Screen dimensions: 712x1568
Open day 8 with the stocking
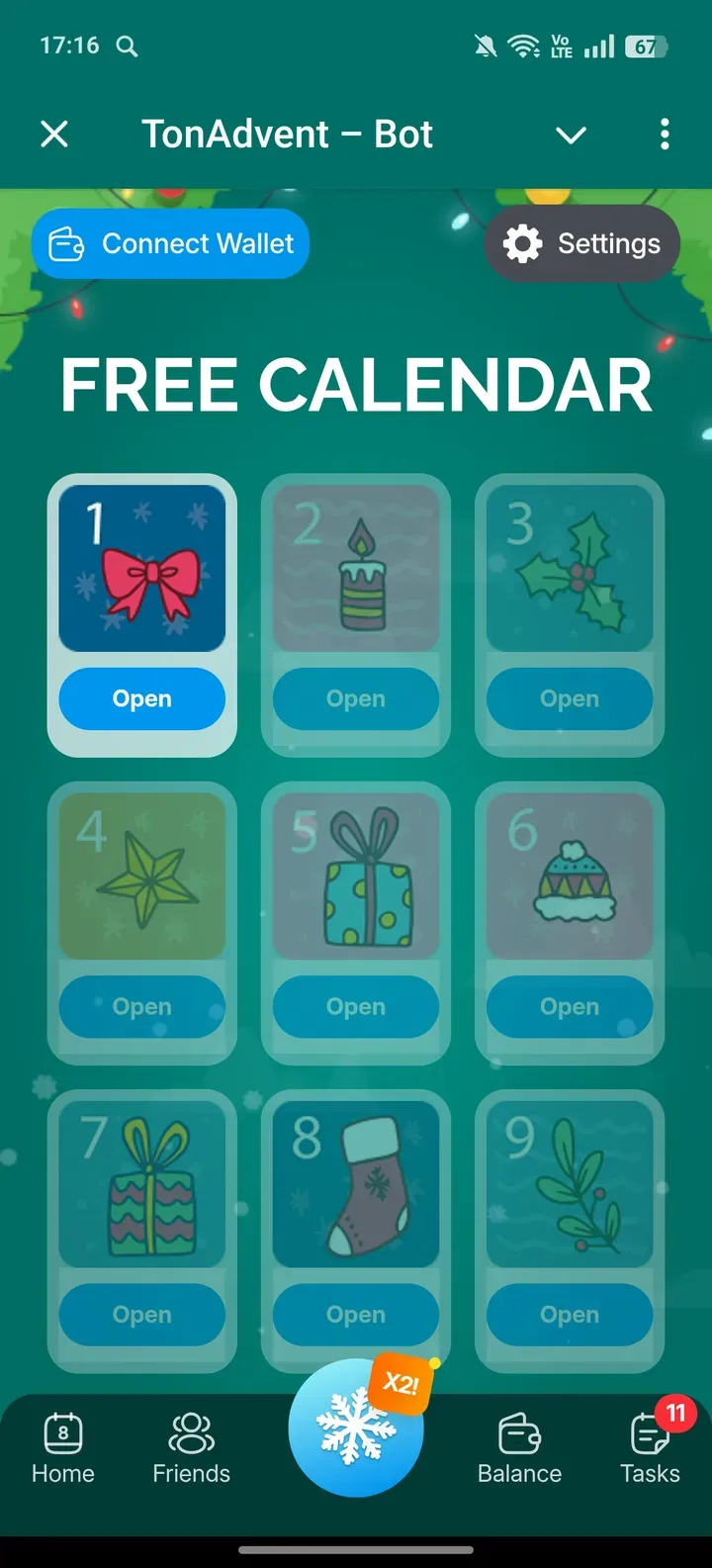tap(356, 1184)
